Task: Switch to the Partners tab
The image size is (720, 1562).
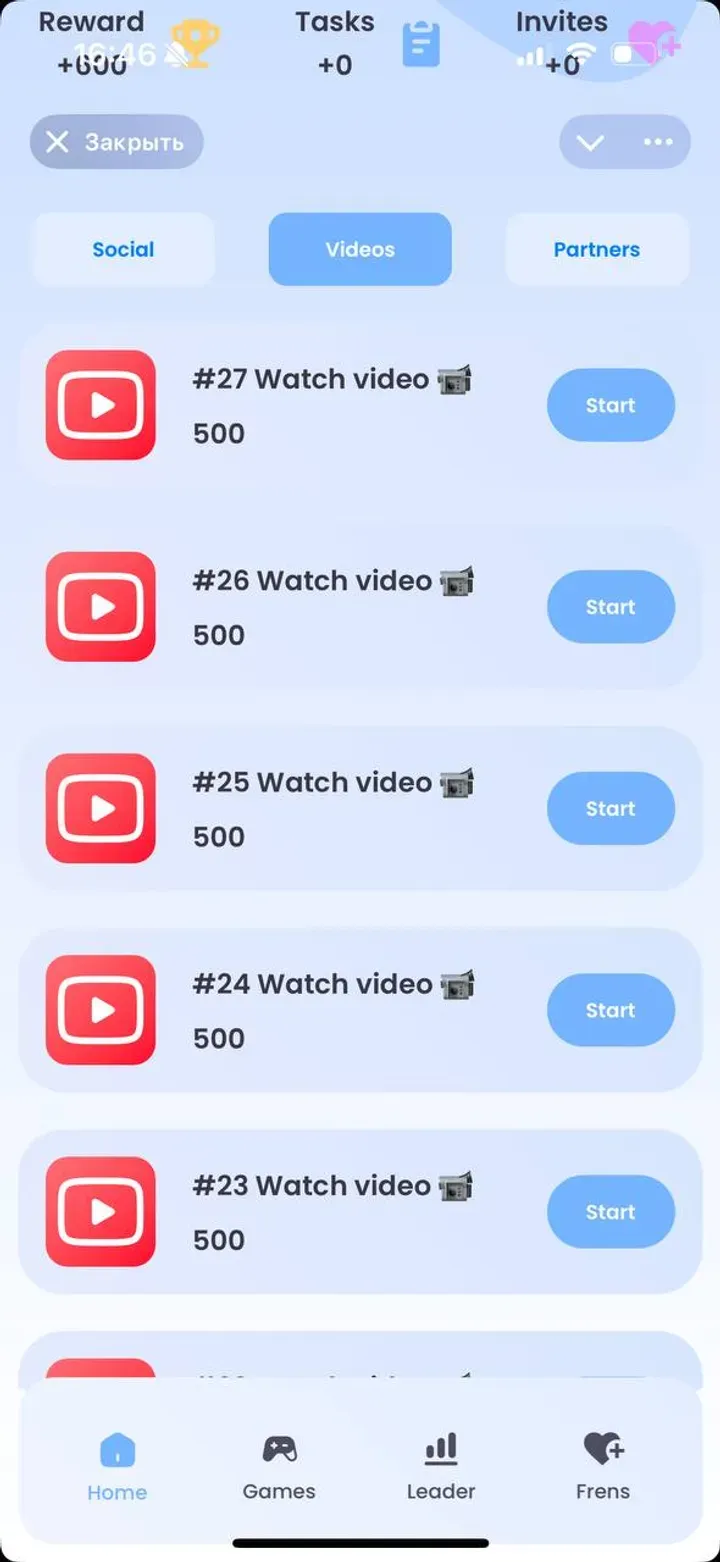Action: coord(597,249)
